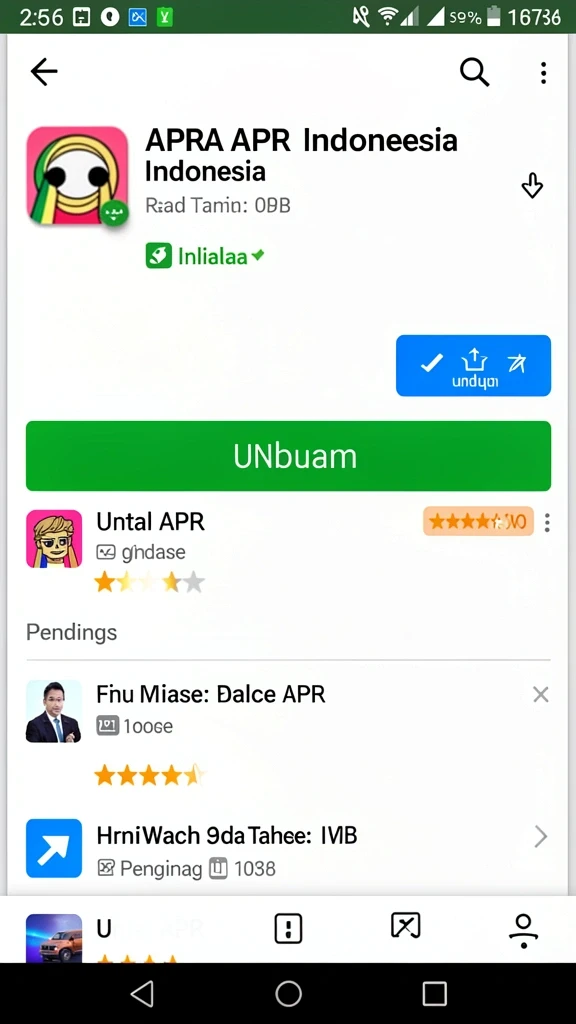This screenshot has width=576, height=1024.
Task: Tap the system recent apps button
Action: coord(434,993)
